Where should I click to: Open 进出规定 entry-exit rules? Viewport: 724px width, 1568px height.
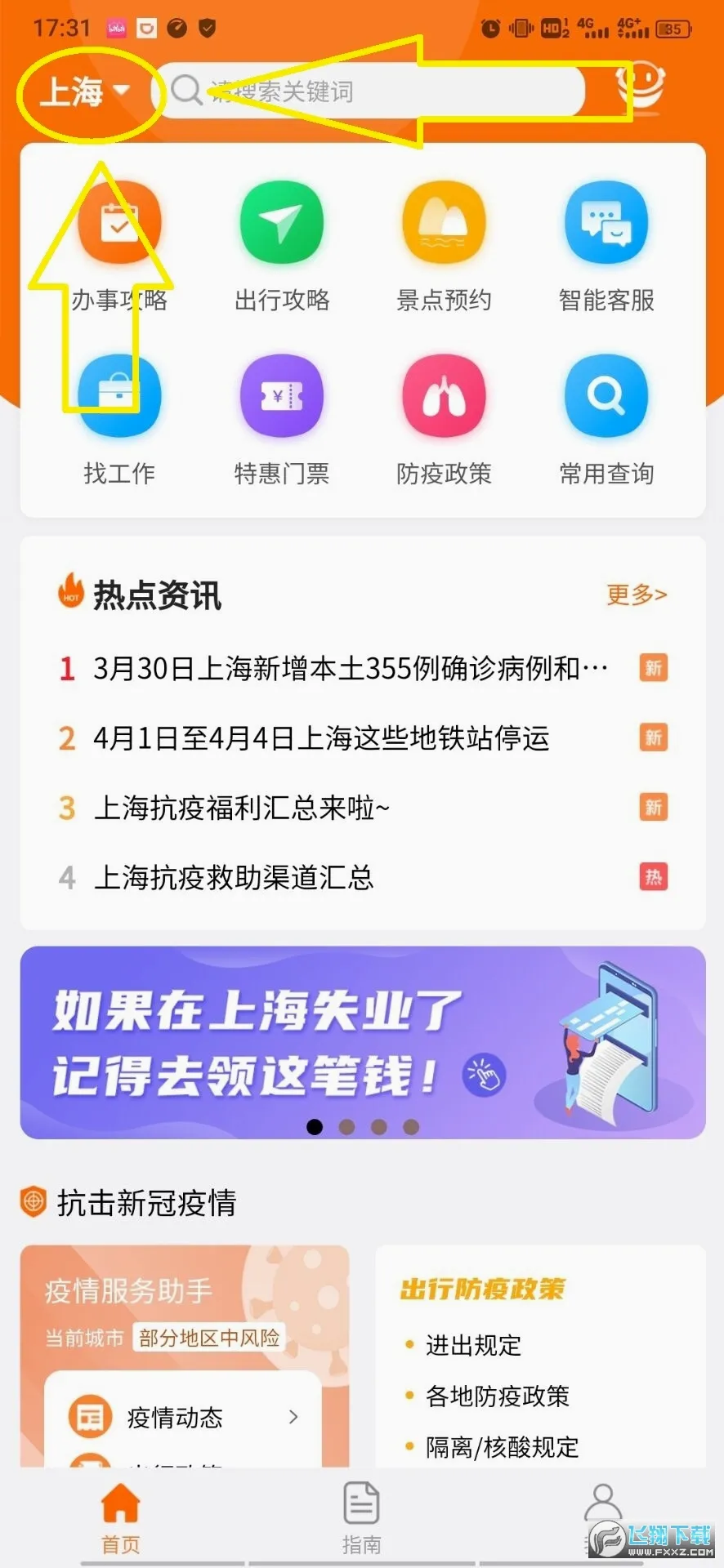473,1345
